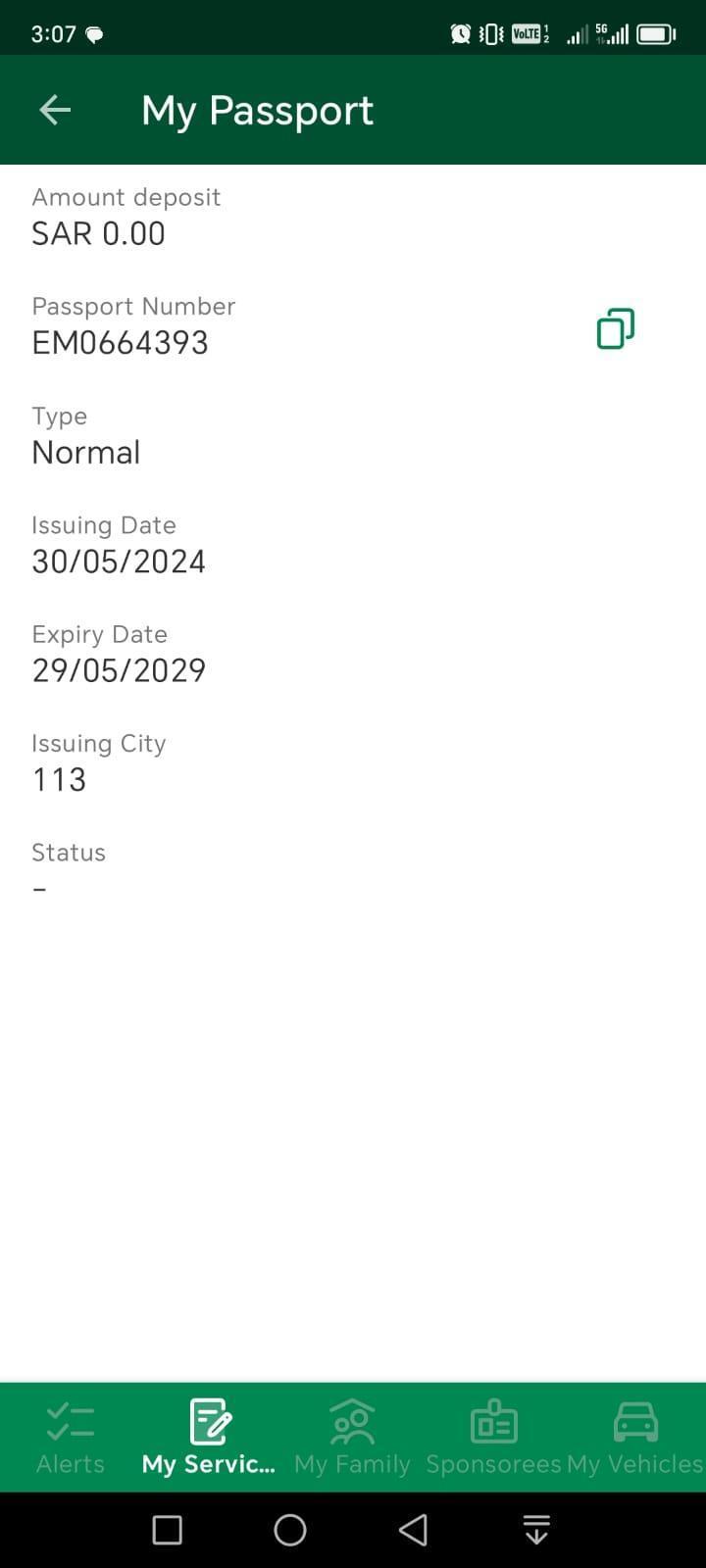The height and width of the screenshot is (1568, 706).
Task: Copy the passport number
Action: (616, 328)
